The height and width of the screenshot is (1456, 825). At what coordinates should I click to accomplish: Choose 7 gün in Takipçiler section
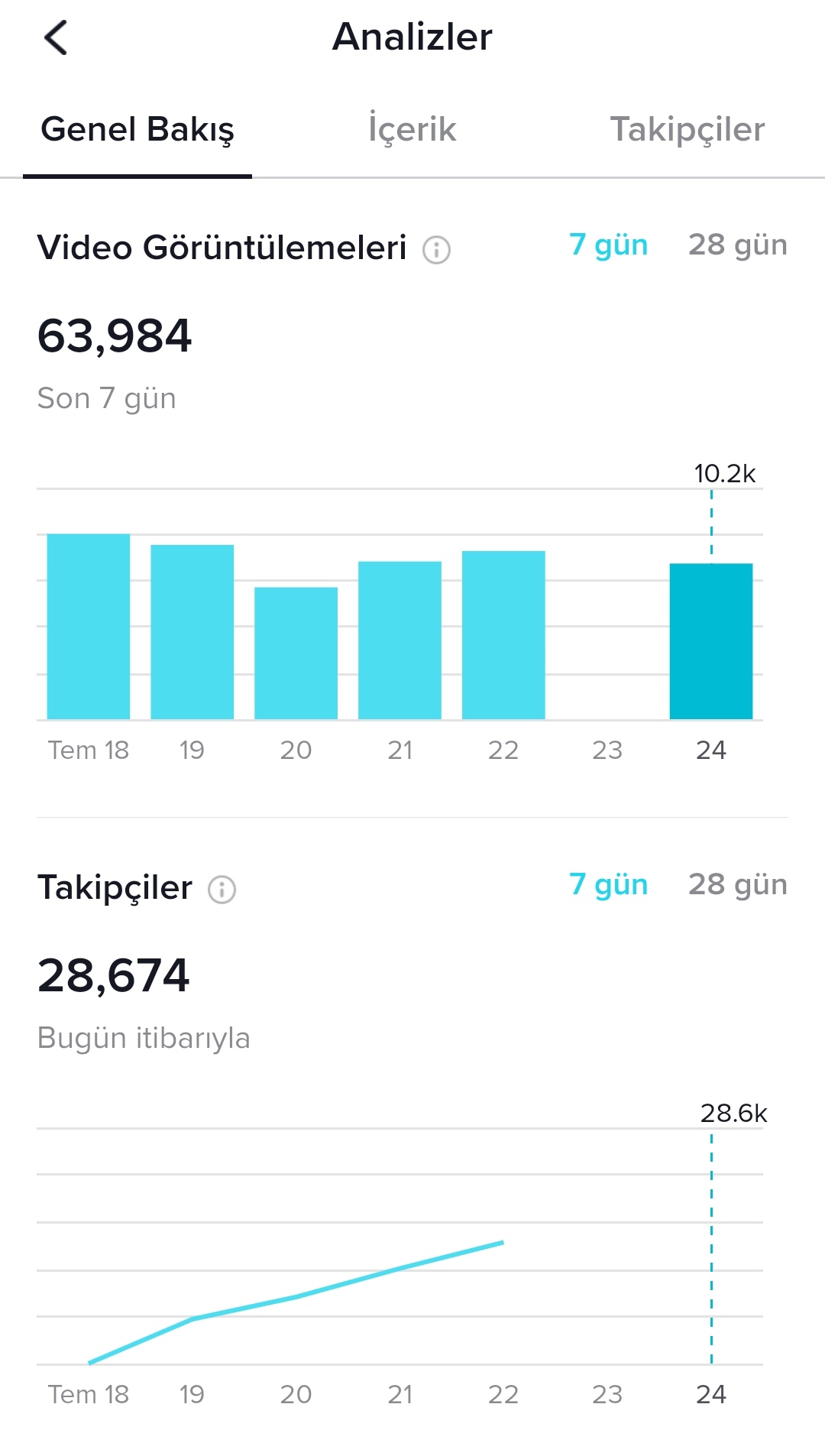click(609, 885)
